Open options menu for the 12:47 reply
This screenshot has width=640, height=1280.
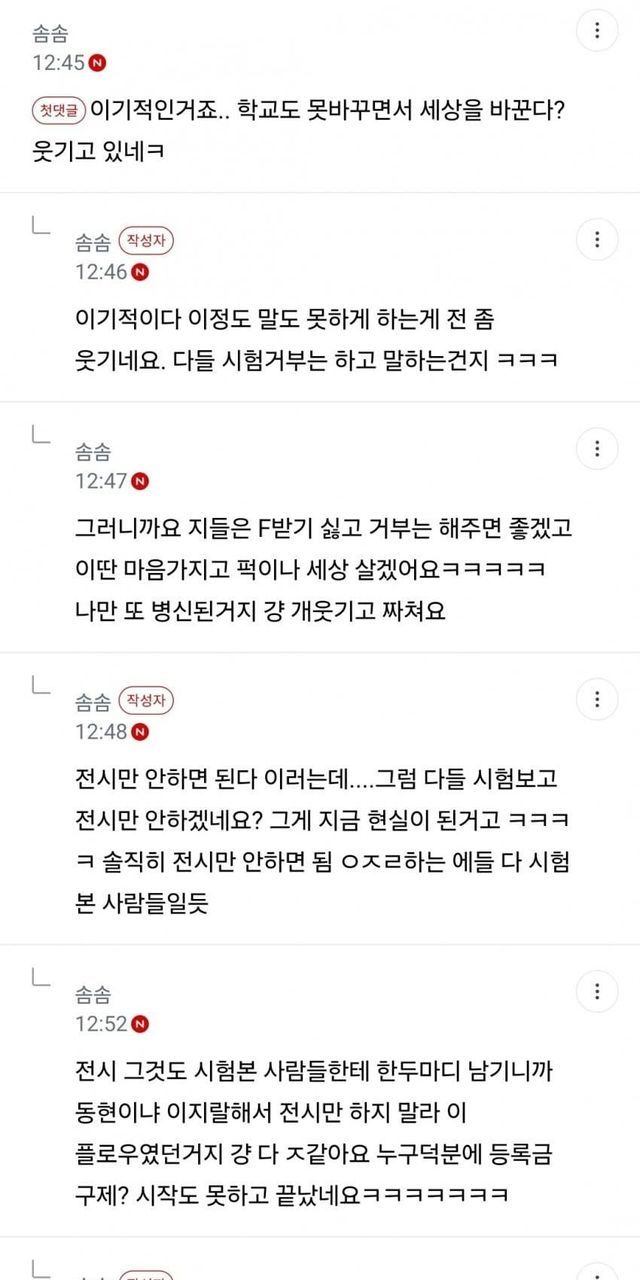(598, 449)
